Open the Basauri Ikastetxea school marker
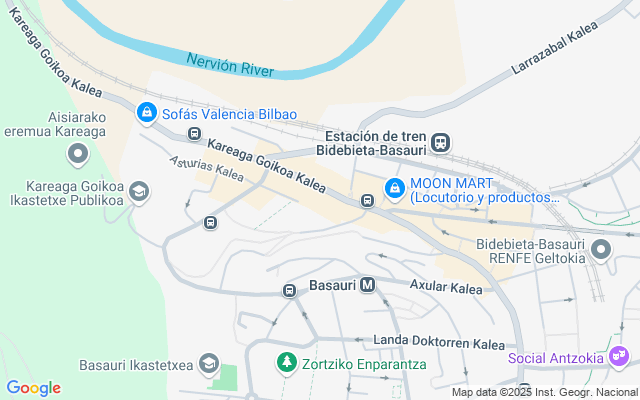The image size is (640, 400). [209, 363]
